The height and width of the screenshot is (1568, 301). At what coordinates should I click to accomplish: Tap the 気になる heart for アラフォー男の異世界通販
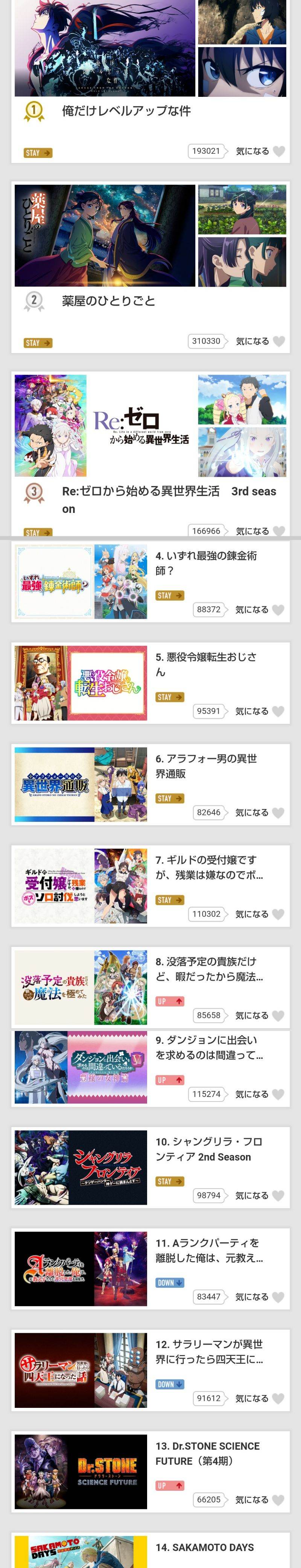point(278,812)
